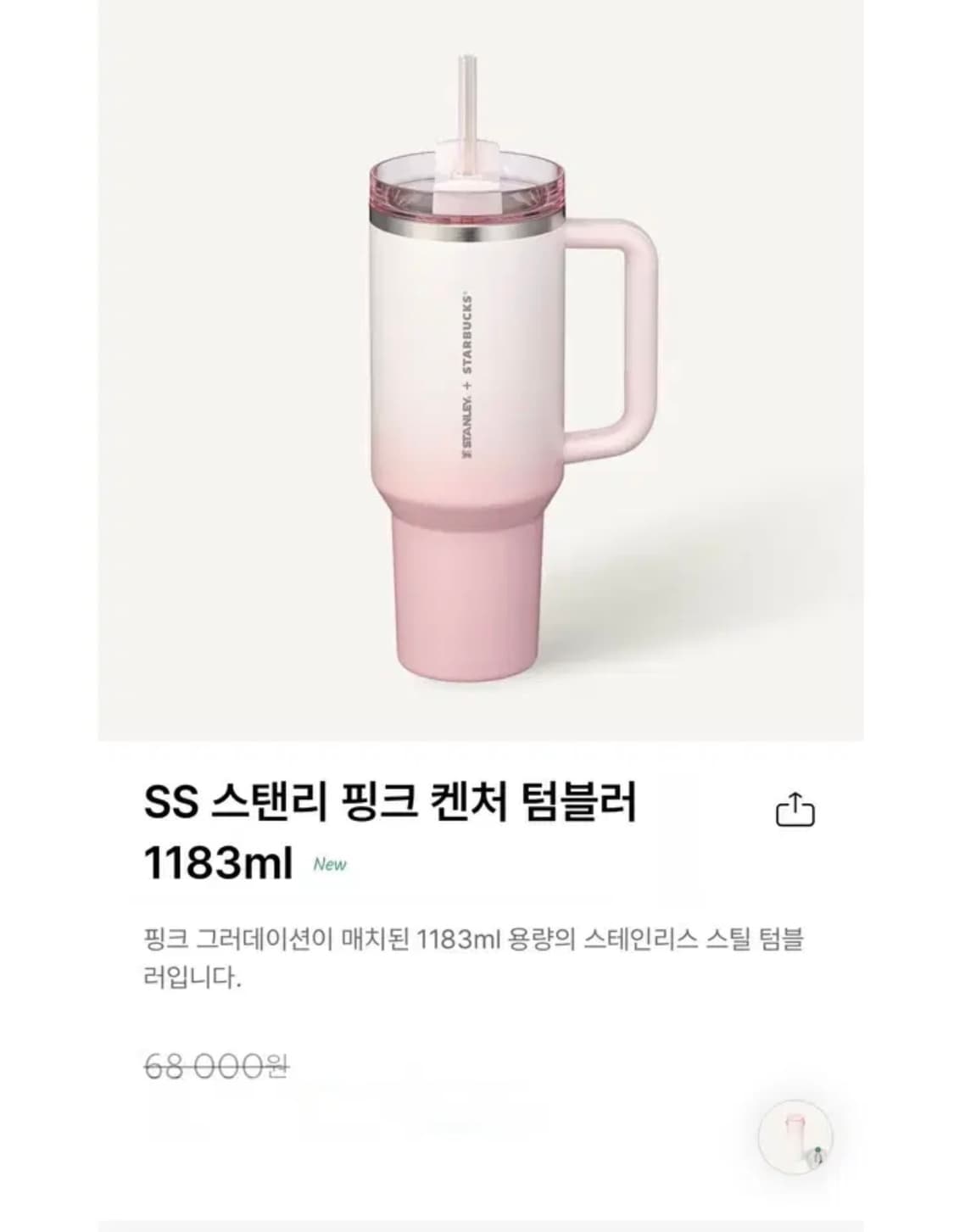Click the pink tumbler product photo
Viewport: 954px width, 1232px height.
click(475, 382)
